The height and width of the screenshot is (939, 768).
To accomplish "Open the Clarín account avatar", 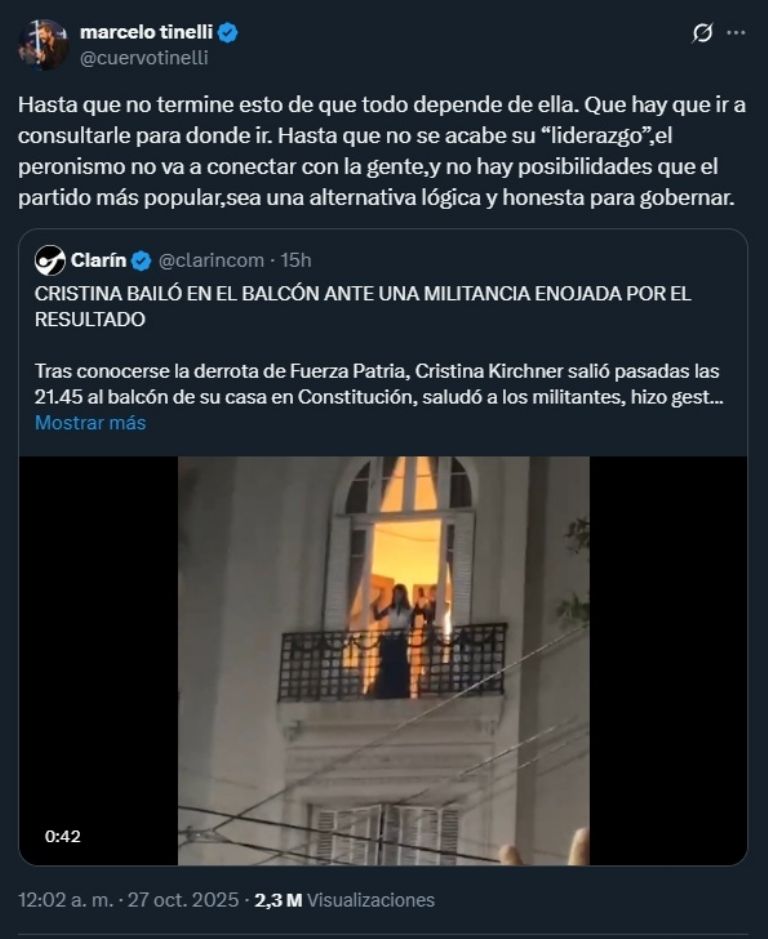I will (49, 261).
